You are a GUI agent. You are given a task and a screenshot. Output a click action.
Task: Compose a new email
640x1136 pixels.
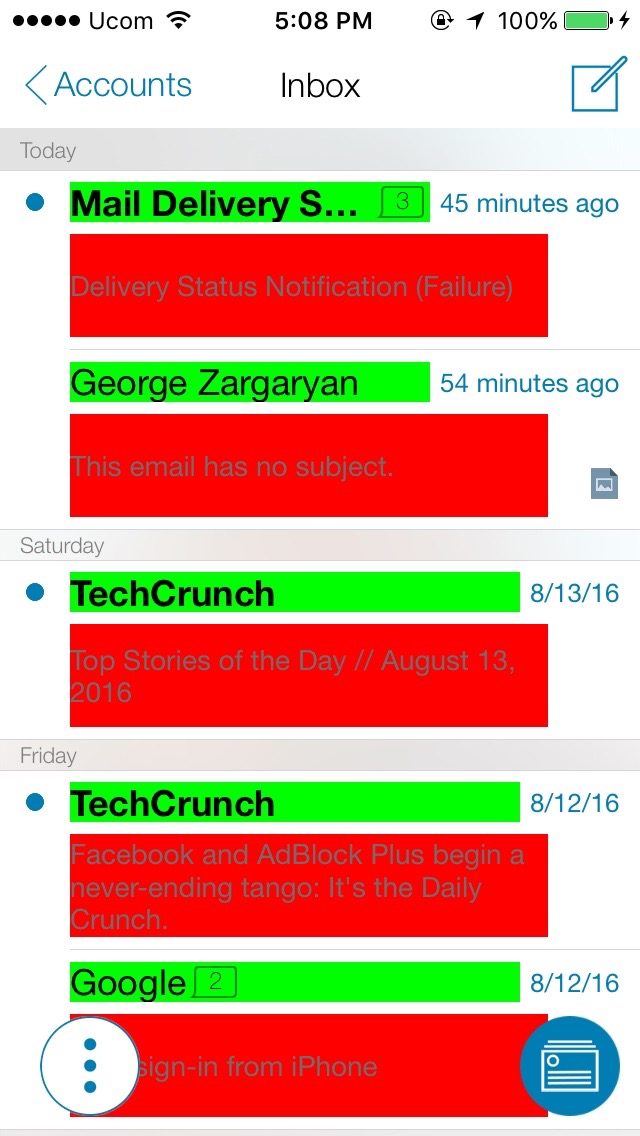(598, 83)
